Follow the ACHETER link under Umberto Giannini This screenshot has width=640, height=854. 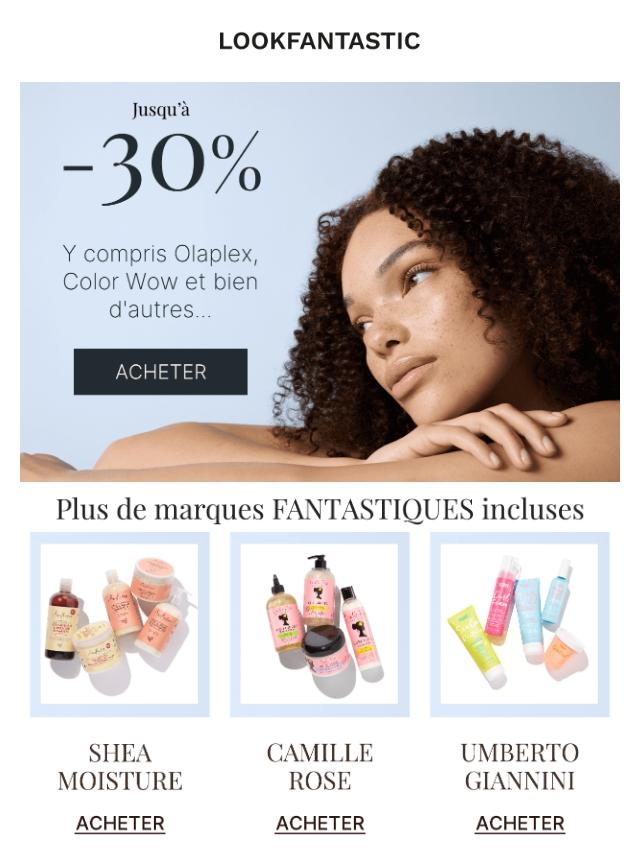(520, 823)
